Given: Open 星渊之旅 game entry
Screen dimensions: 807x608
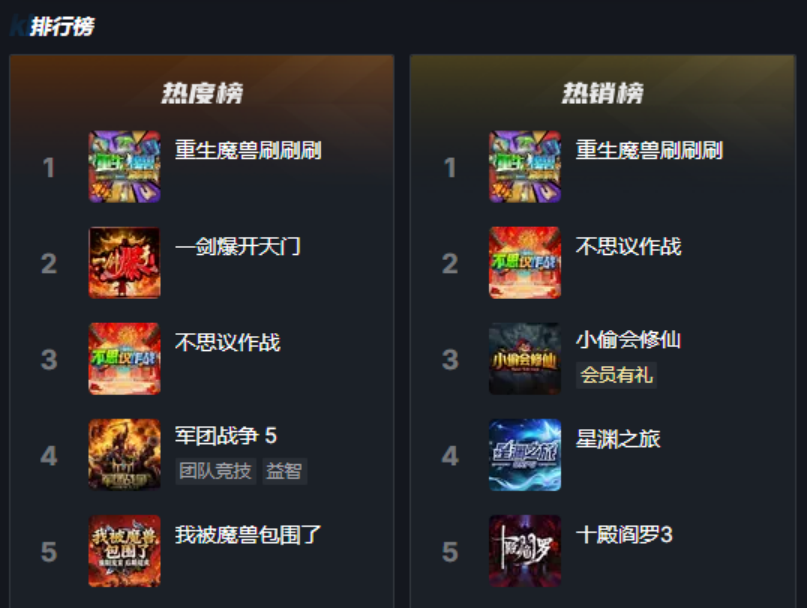Looking at the screenshot, I should coord(618,439).
